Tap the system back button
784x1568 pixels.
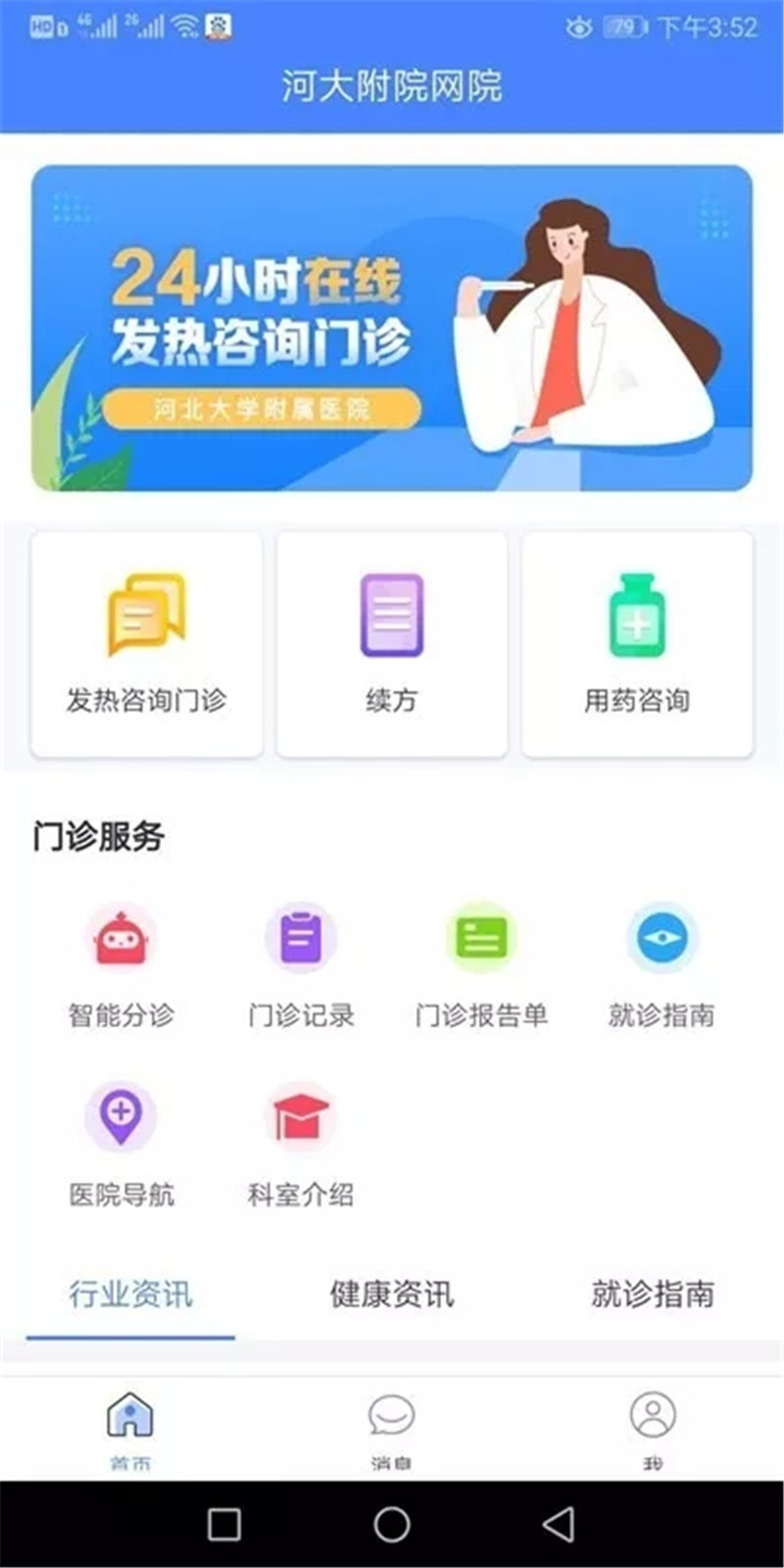(x=559, y=1524)
